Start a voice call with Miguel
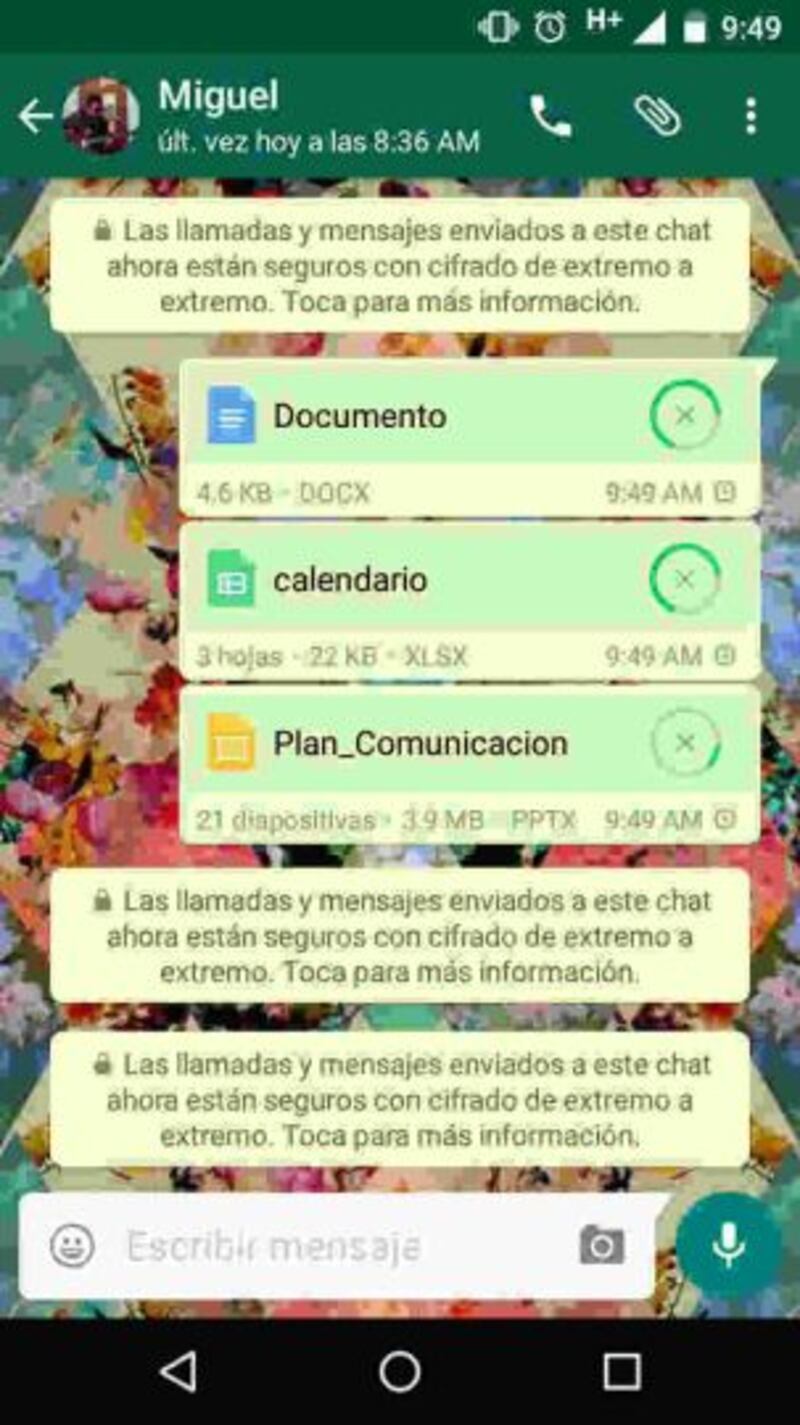This screenshot has width=800, height=1425. coord(550,117)
